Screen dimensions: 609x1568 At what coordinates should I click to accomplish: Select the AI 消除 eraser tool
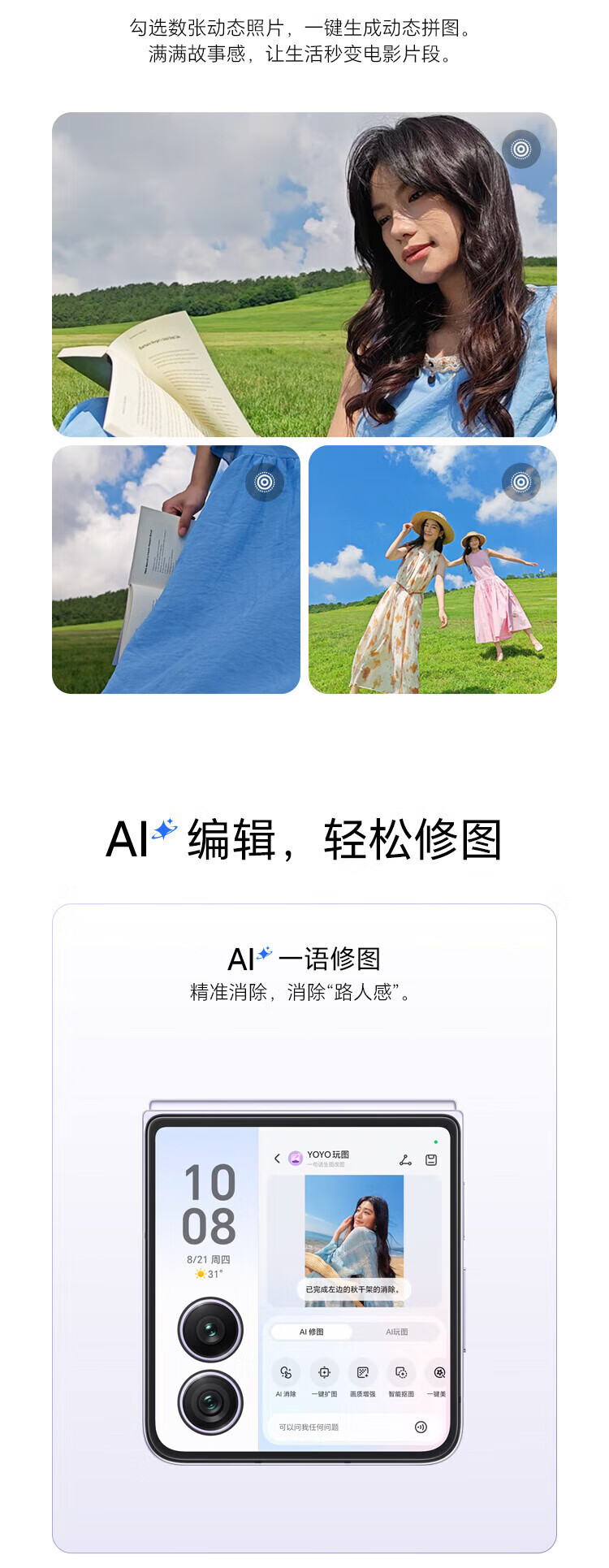287,1372
